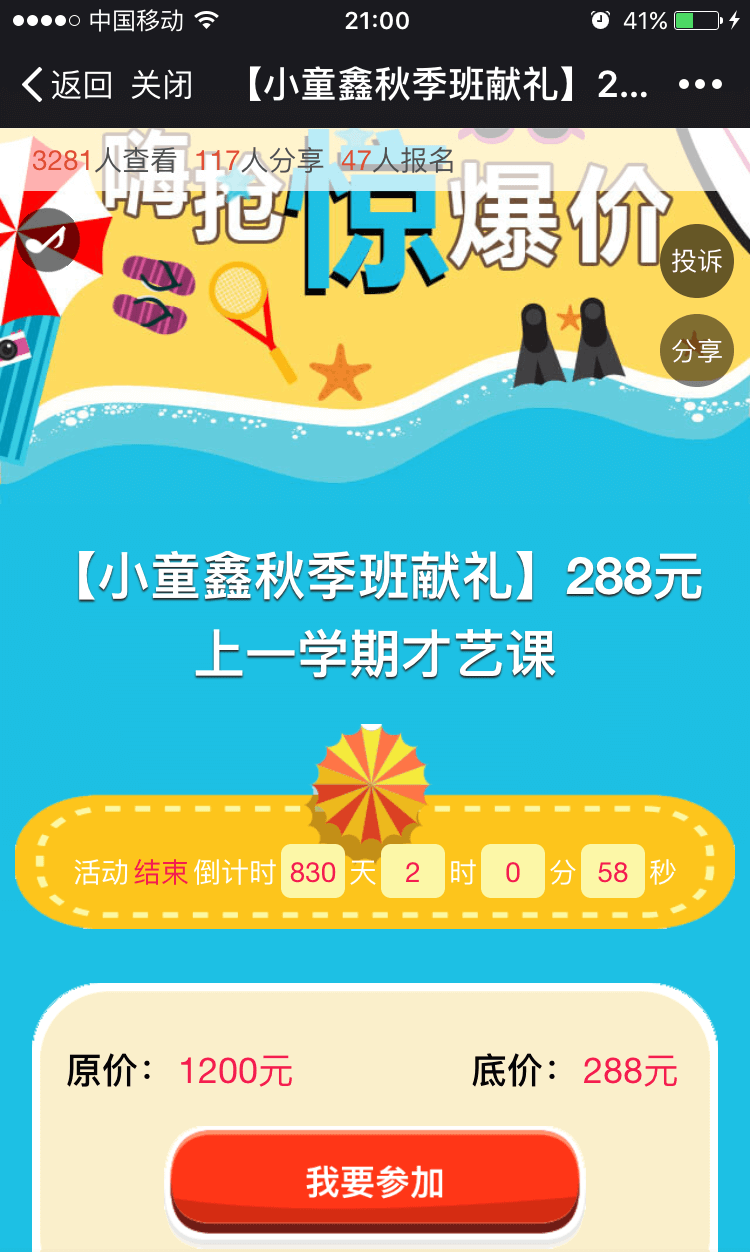750x1252 pixels.
Task: Close the page with 关闭
Action: click(161, 85)
